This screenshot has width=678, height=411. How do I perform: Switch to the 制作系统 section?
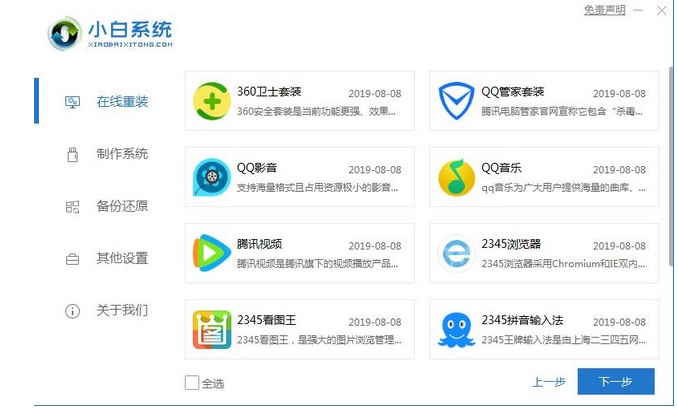[x=121, y=154]
